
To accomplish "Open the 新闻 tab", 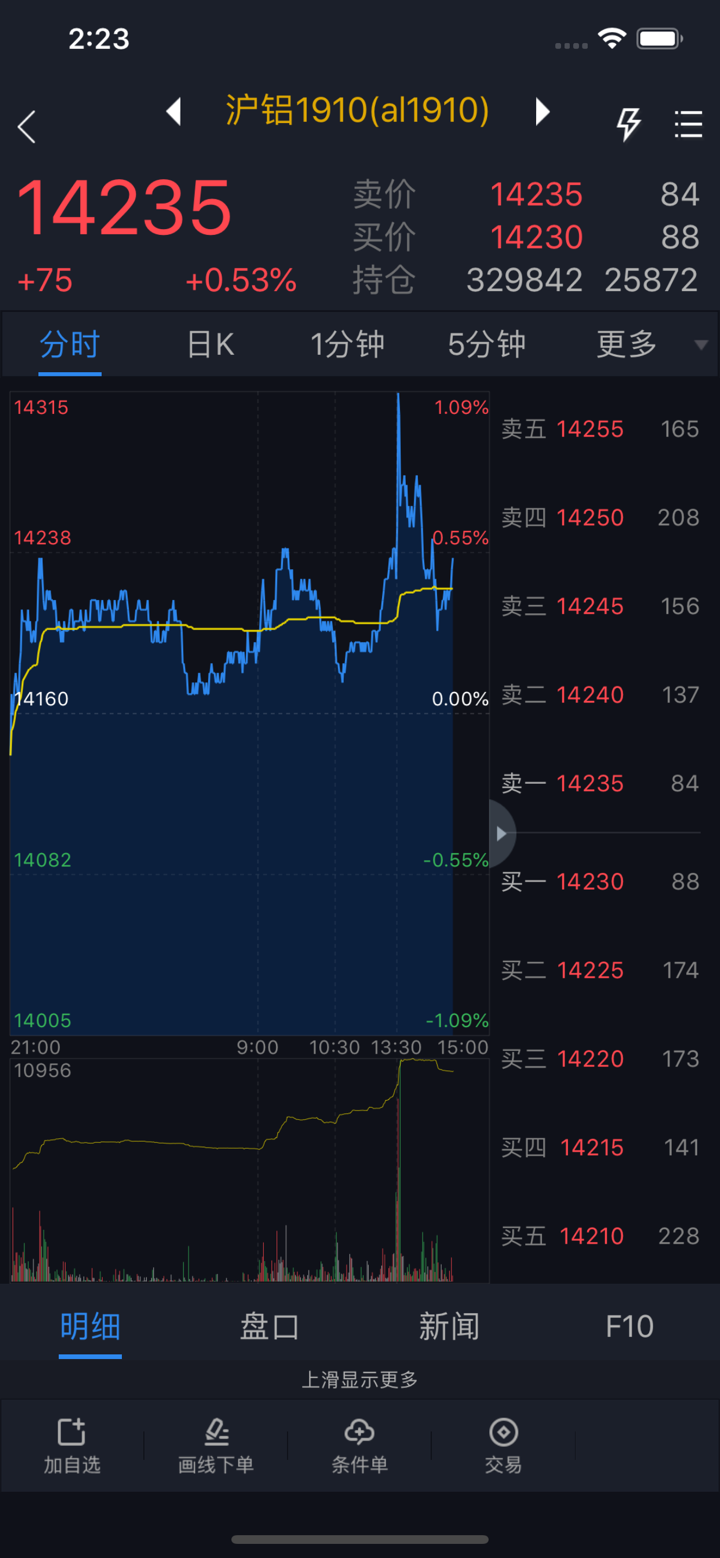I will pyautogui.click(x=449, y=1327).
